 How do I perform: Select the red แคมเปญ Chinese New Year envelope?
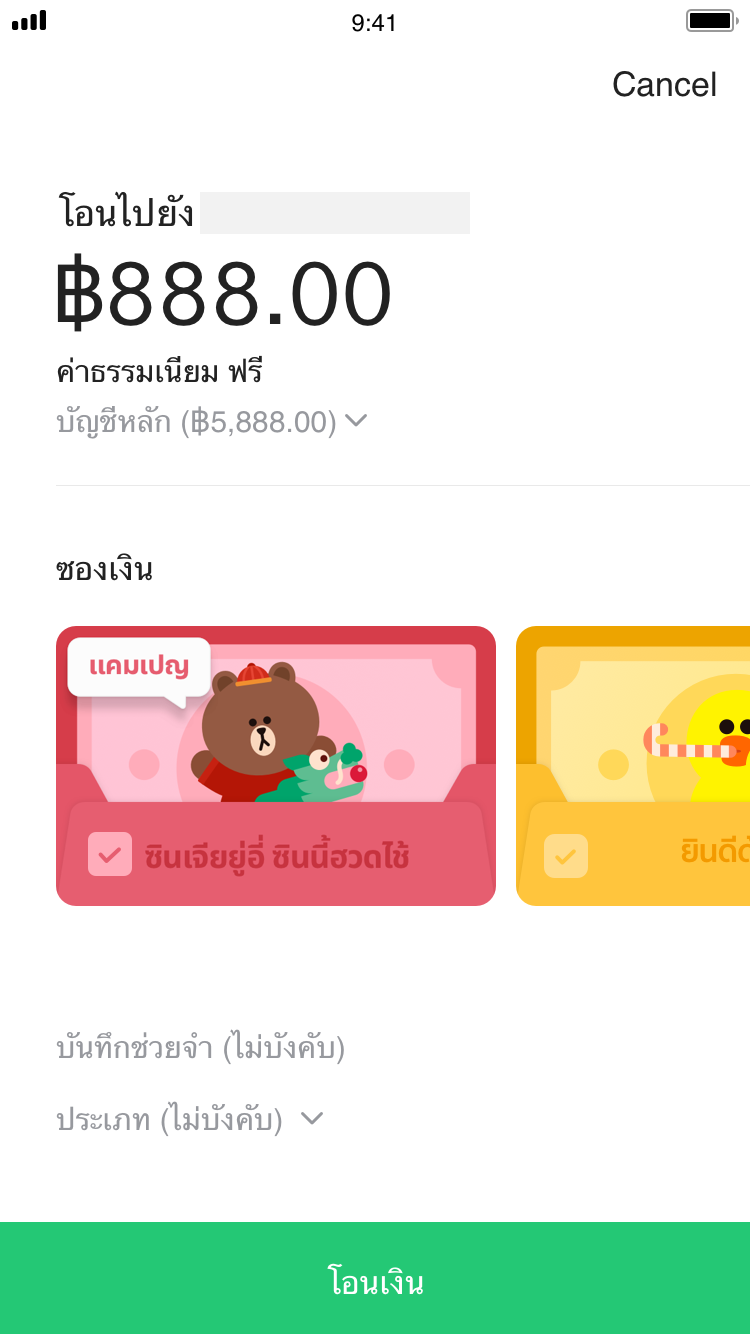pyautogui.click(x=276, y=766)
